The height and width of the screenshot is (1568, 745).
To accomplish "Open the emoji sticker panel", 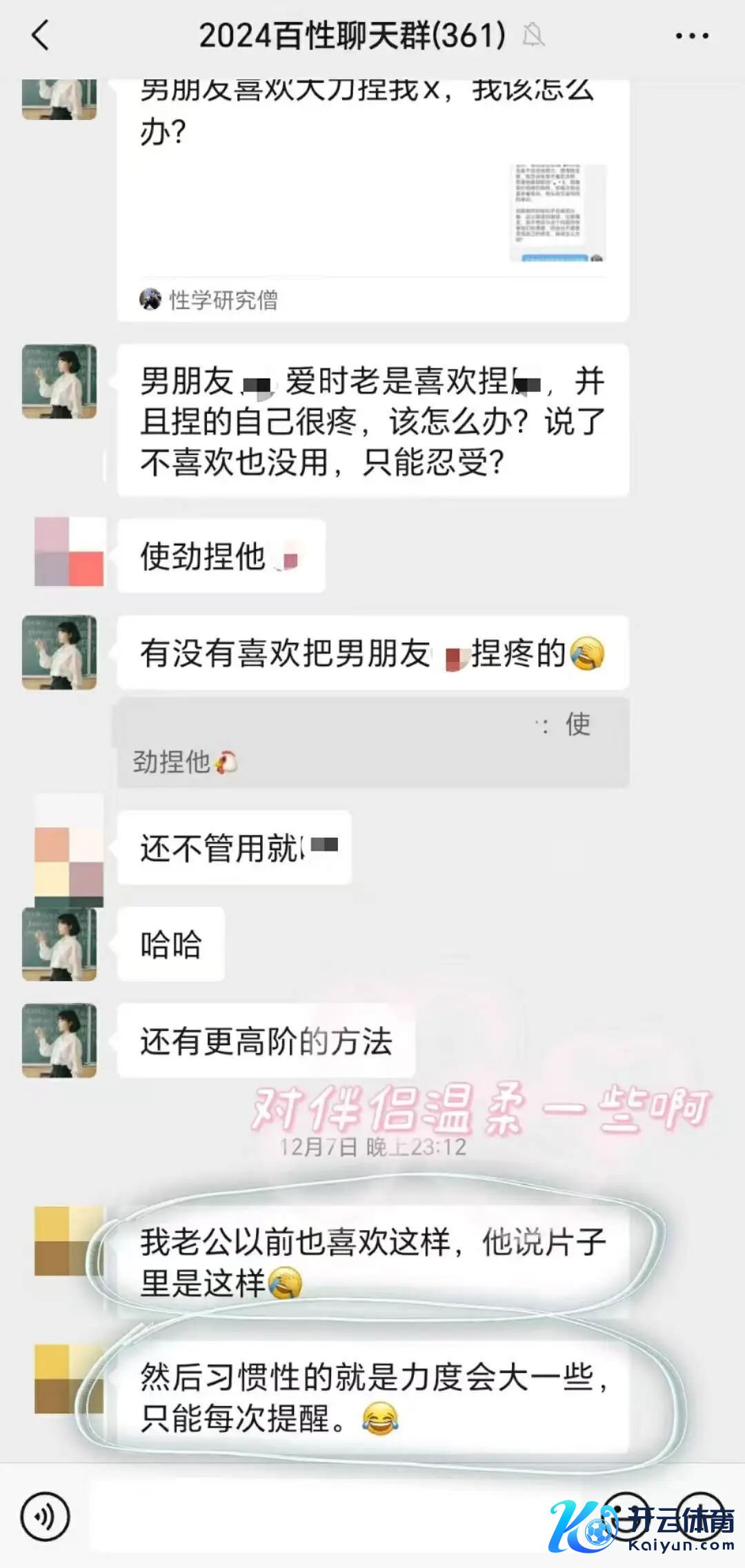I will pyautogui.click(x=626, y=1516).
